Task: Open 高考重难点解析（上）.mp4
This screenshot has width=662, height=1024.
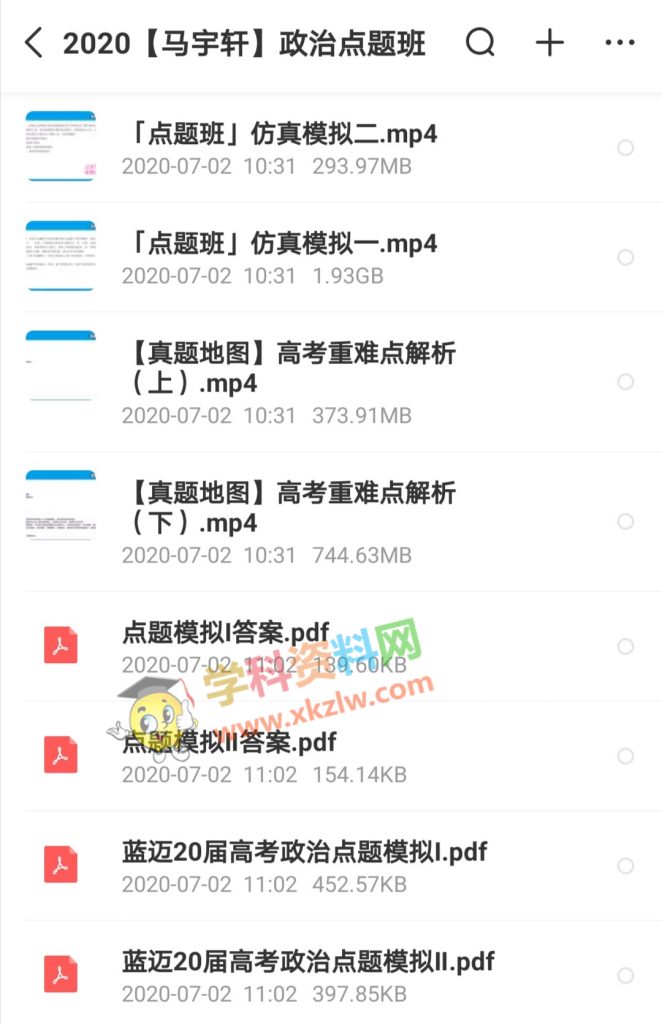Action: click(x=292, y=367)
